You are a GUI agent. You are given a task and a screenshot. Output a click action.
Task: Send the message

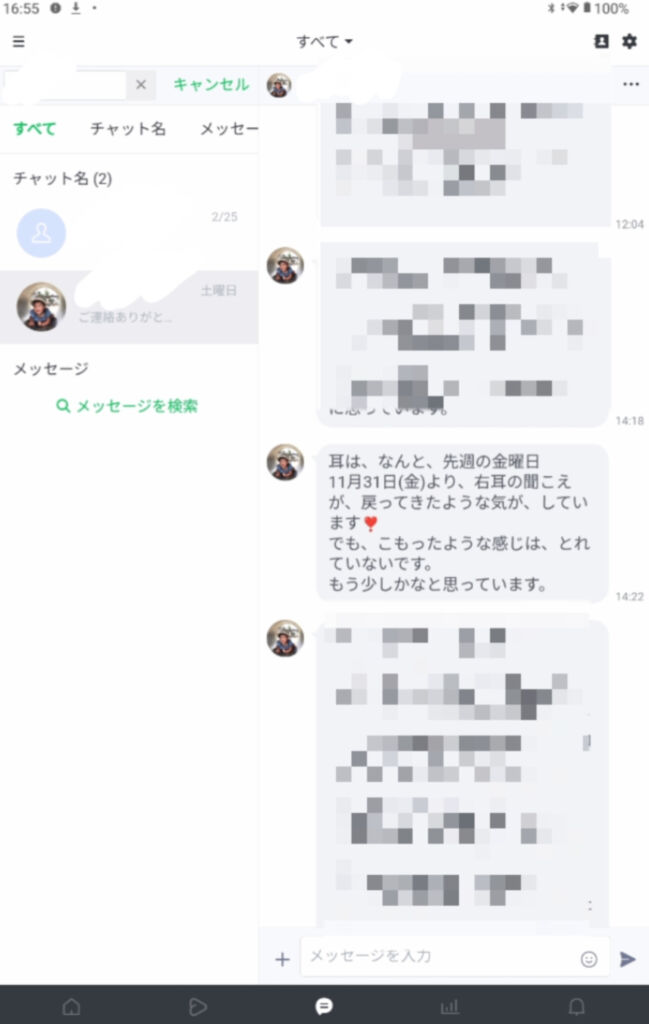tap(627, 959)
